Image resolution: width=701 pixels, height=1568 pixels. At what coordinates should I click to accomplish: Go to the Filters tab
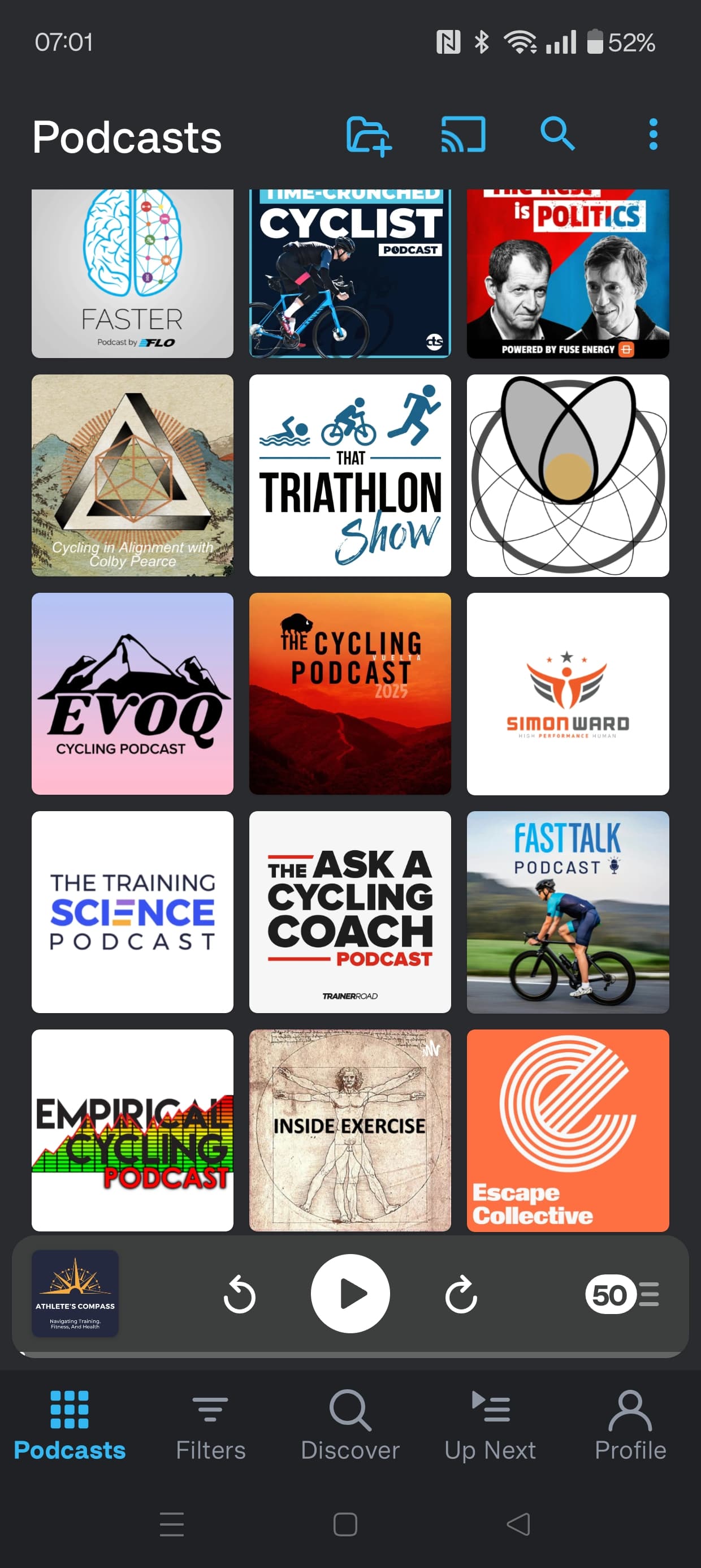click(210, 1425)
